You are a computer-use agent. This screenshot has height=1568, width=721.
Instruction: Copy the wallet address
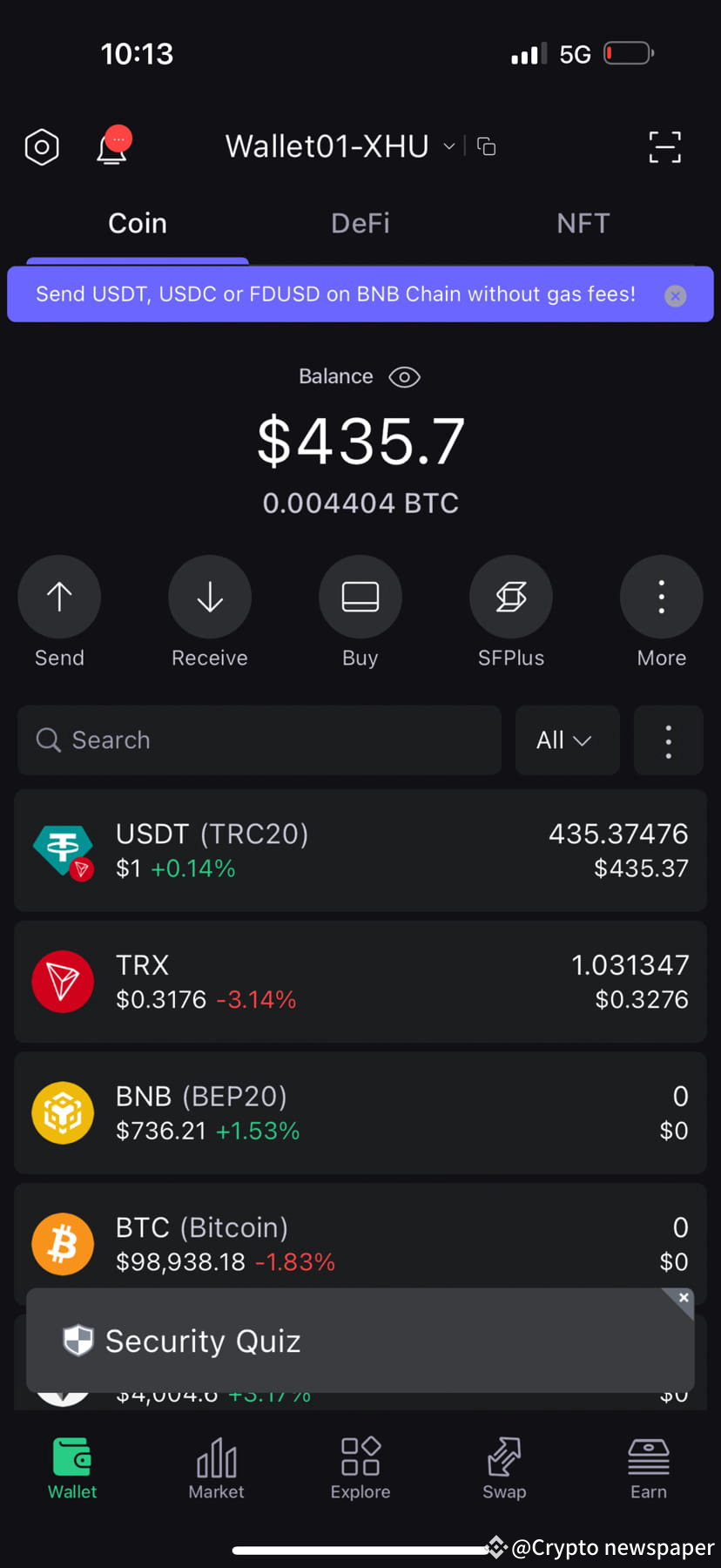coord(487,146)
